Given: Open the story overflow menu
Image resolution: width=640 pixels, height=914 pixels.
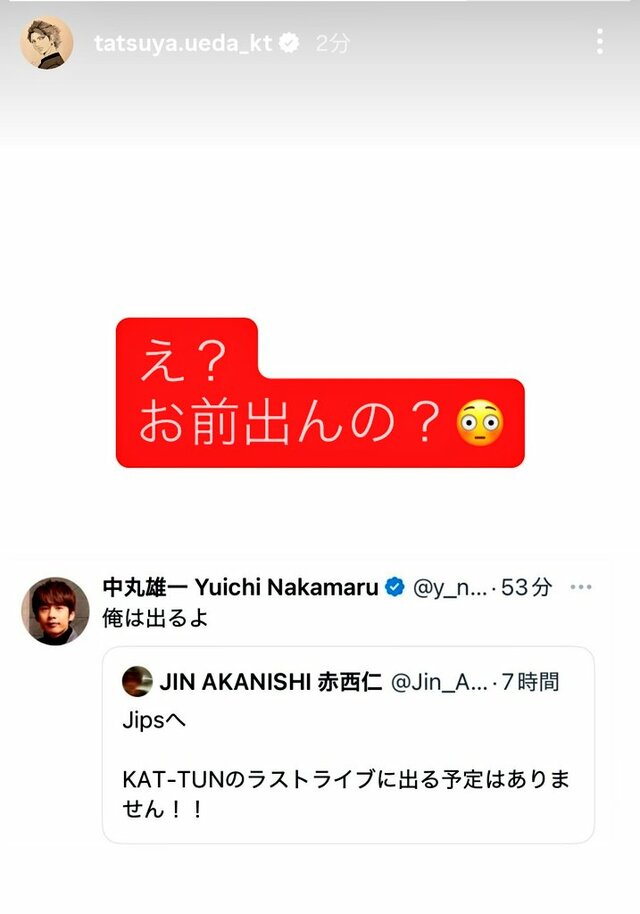Looking at the screenshot, I should tap(599, 42).
